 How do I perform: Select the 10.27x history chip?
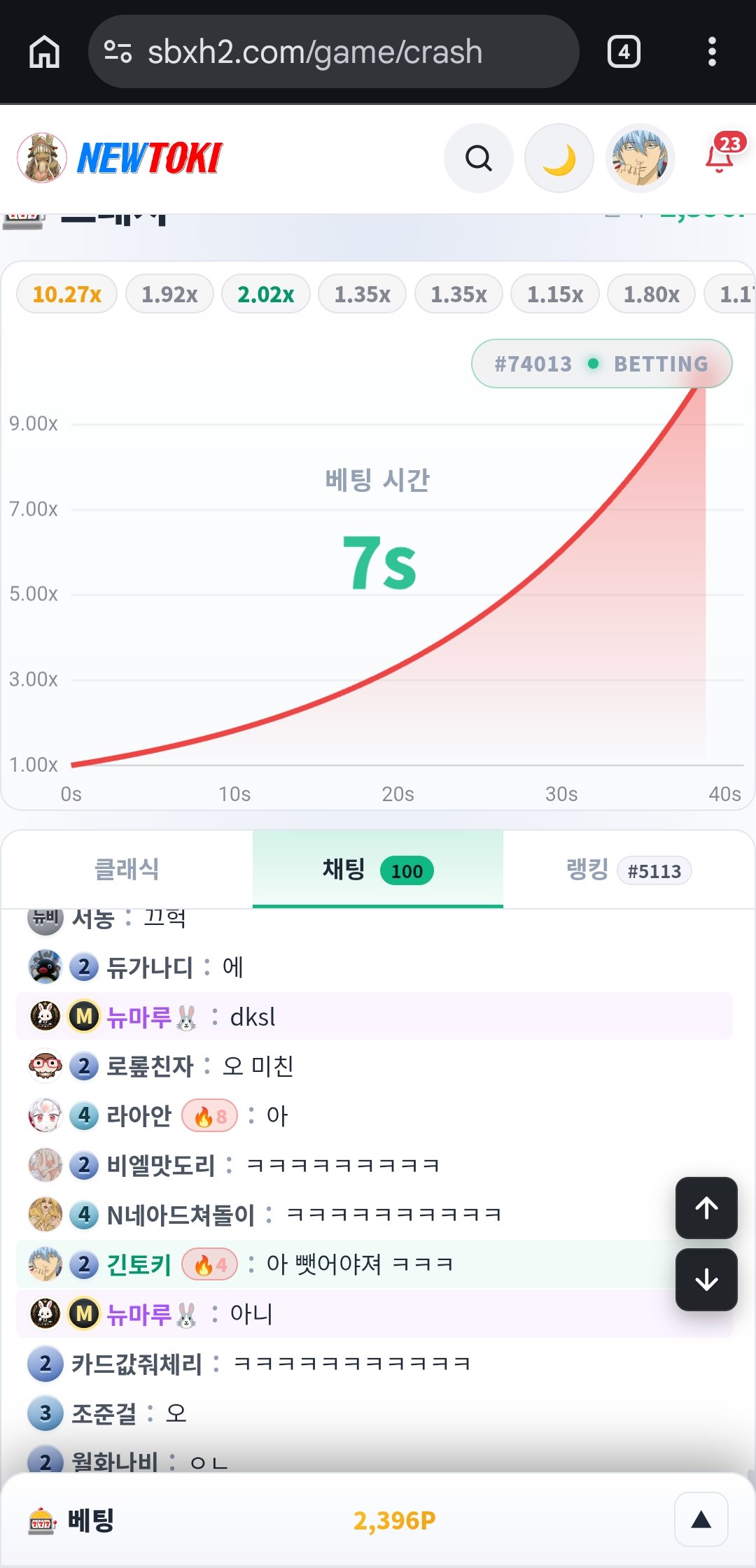(x=67, y=294)
